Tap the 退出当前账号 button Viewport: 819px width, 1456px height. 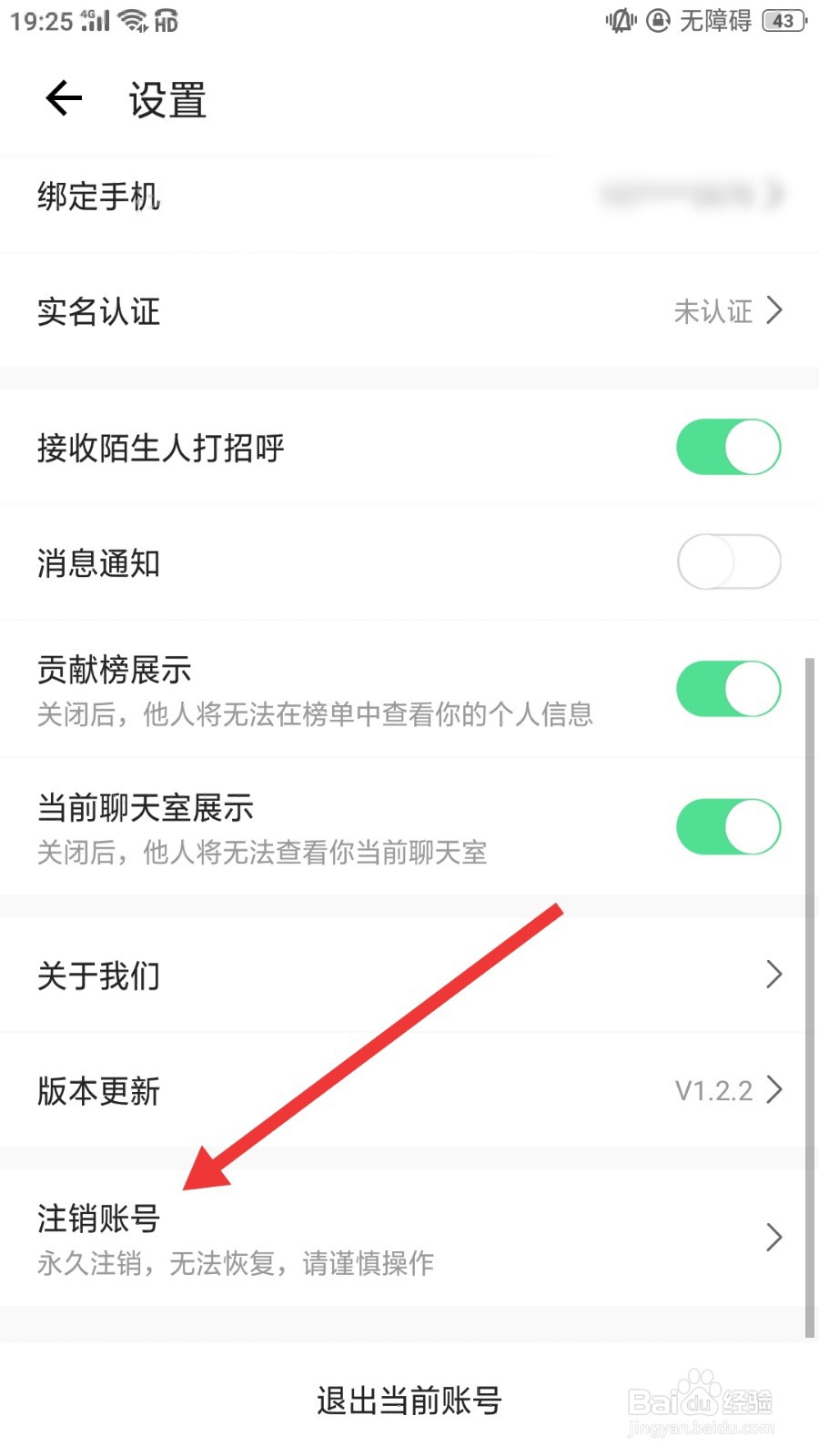(x=409, y=1400)
